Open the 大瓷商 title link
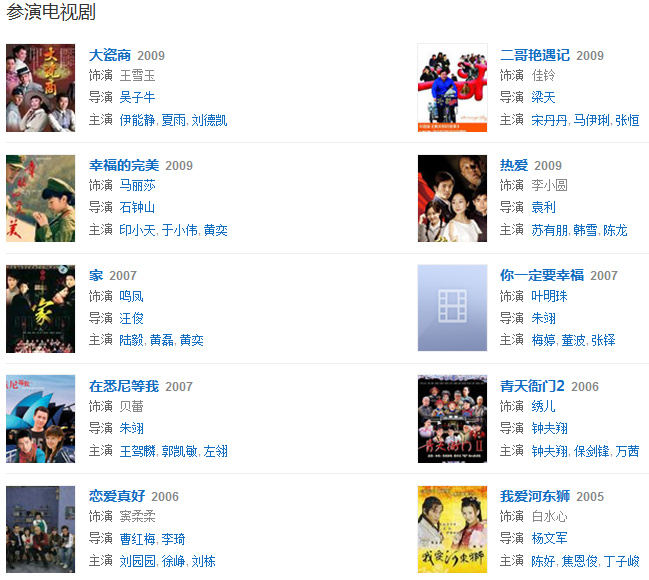The width and height of the screenshot is (649, 580). tap(110, 55)
